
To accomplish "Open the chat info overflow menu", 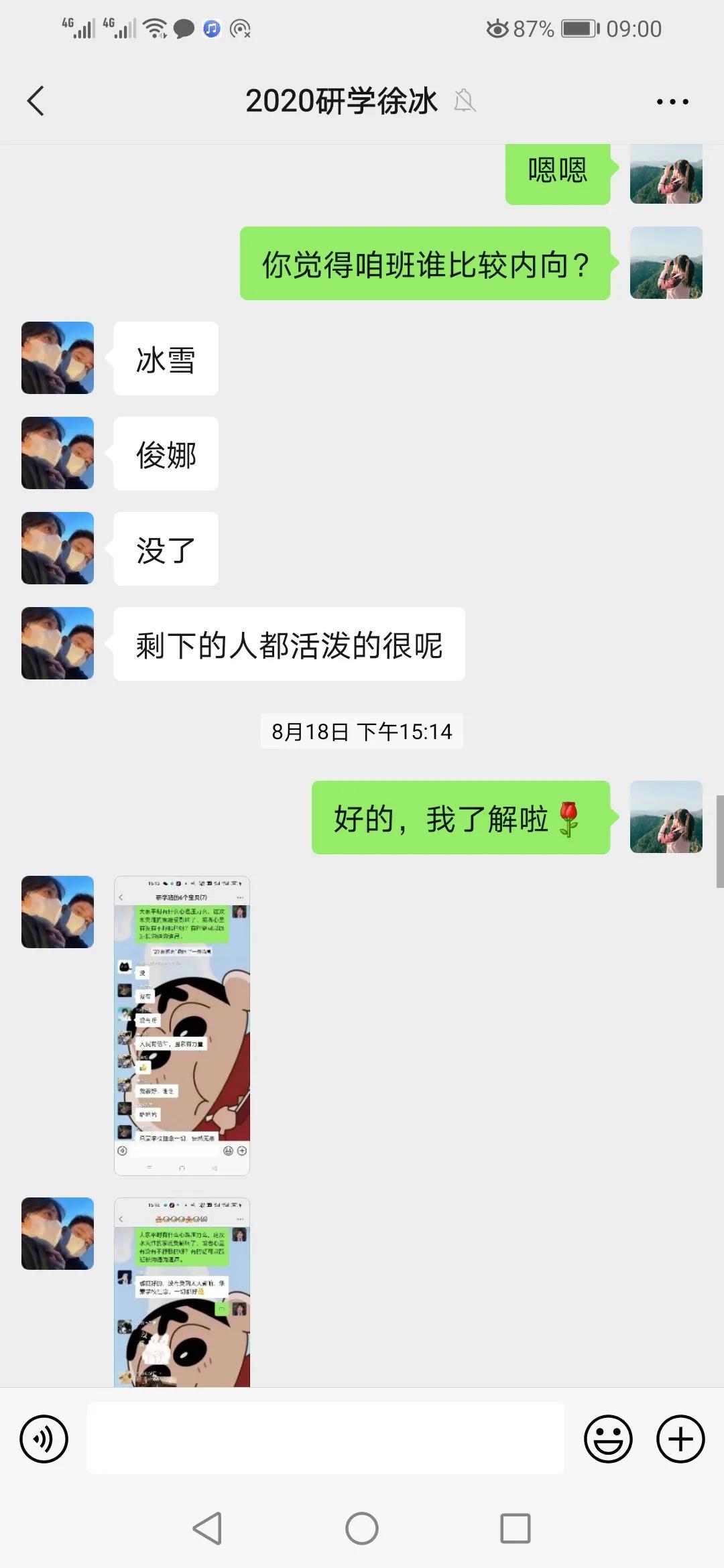I will 672,102.
